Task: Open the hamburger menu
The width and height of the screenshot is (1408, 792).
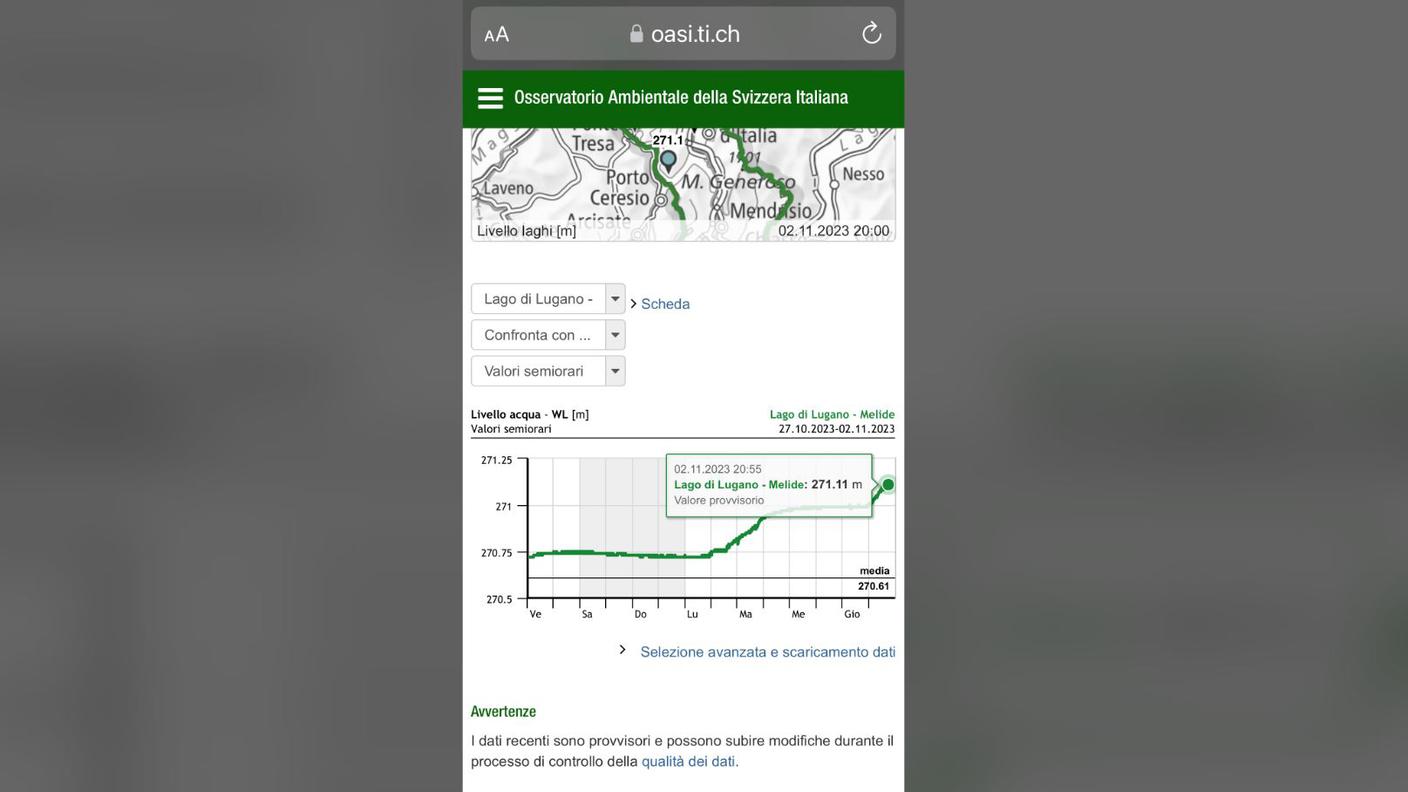Action: pos(490,98)
